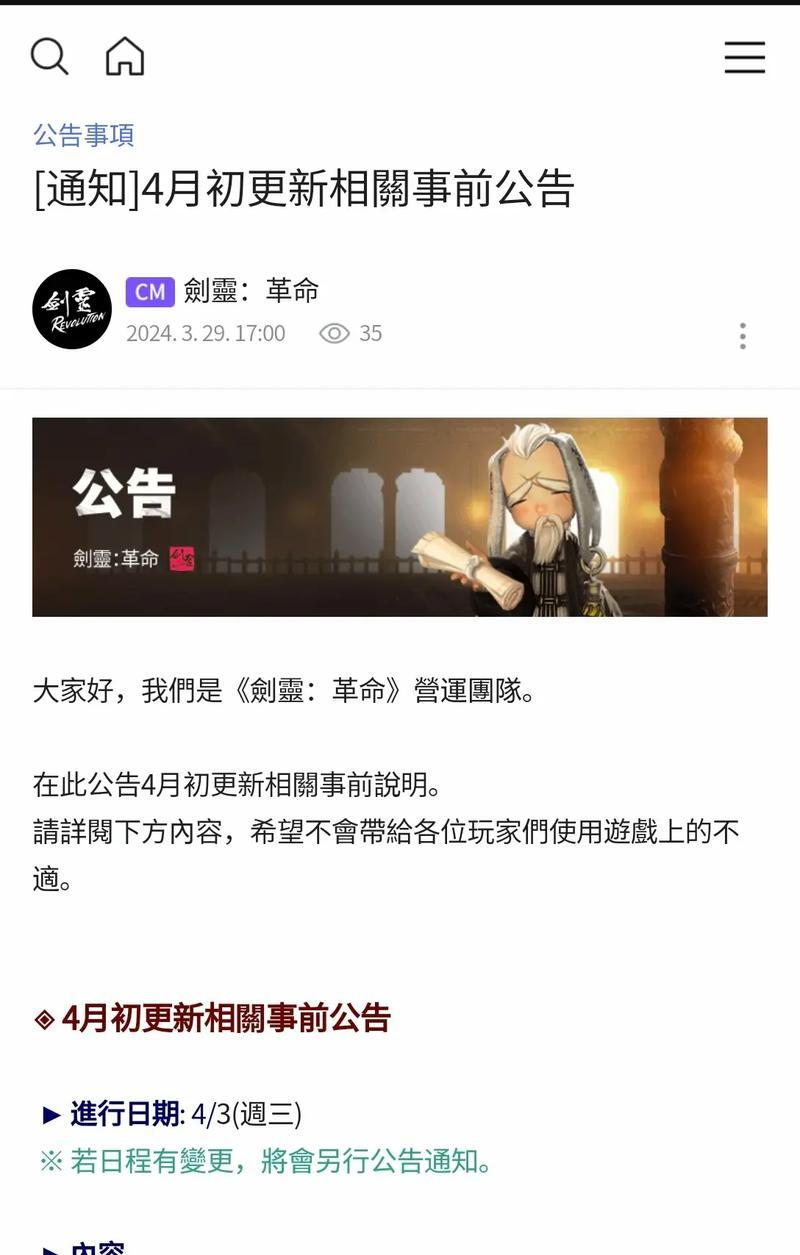Open the 公告事項 category link
The width and height of the screenshot is (800, 1255).
point(84,135)
